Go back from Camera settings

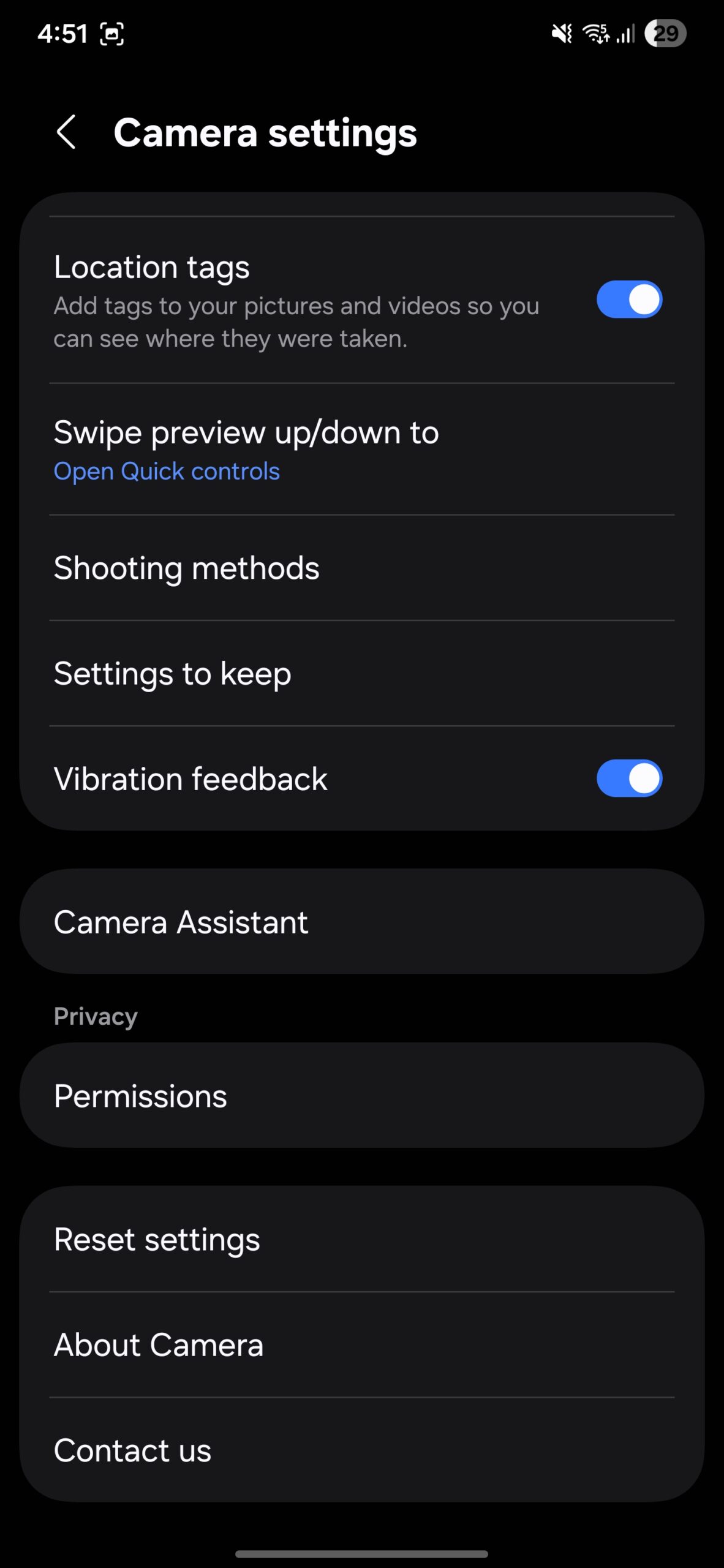(x=66, y=132)
